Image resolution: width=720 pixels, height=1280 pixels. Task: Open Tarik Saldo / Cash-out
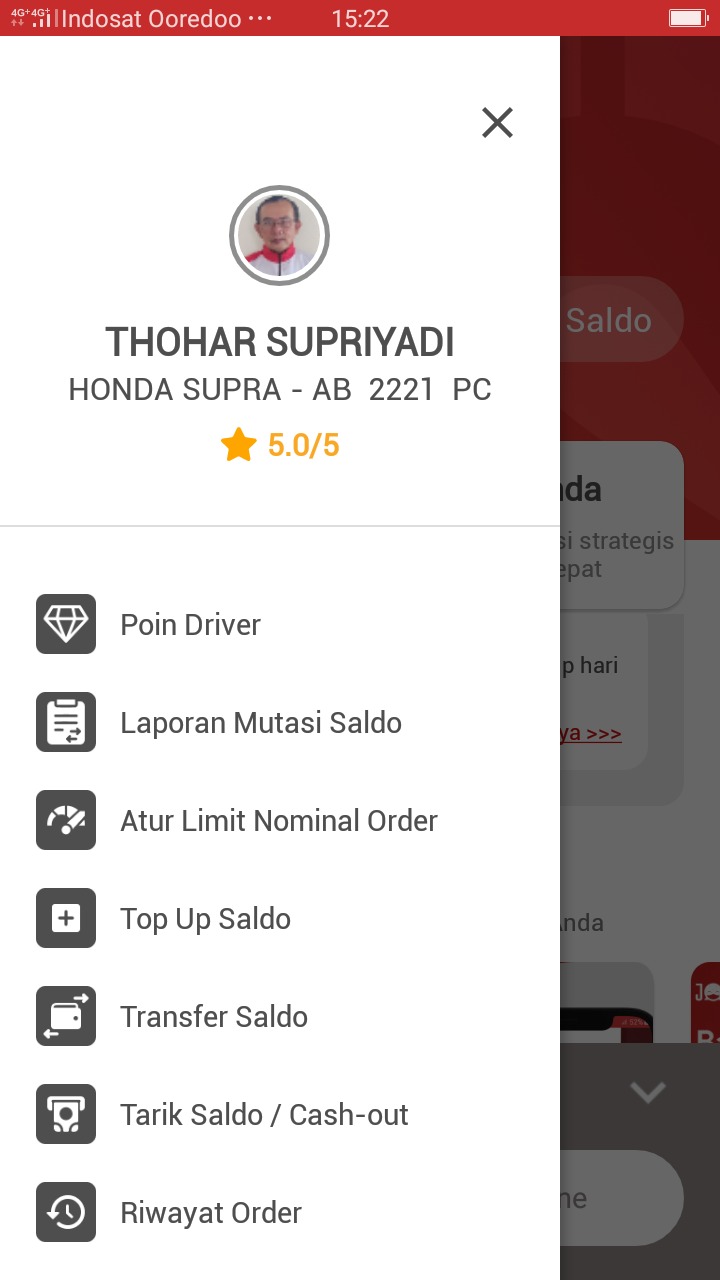point(264,1115)
